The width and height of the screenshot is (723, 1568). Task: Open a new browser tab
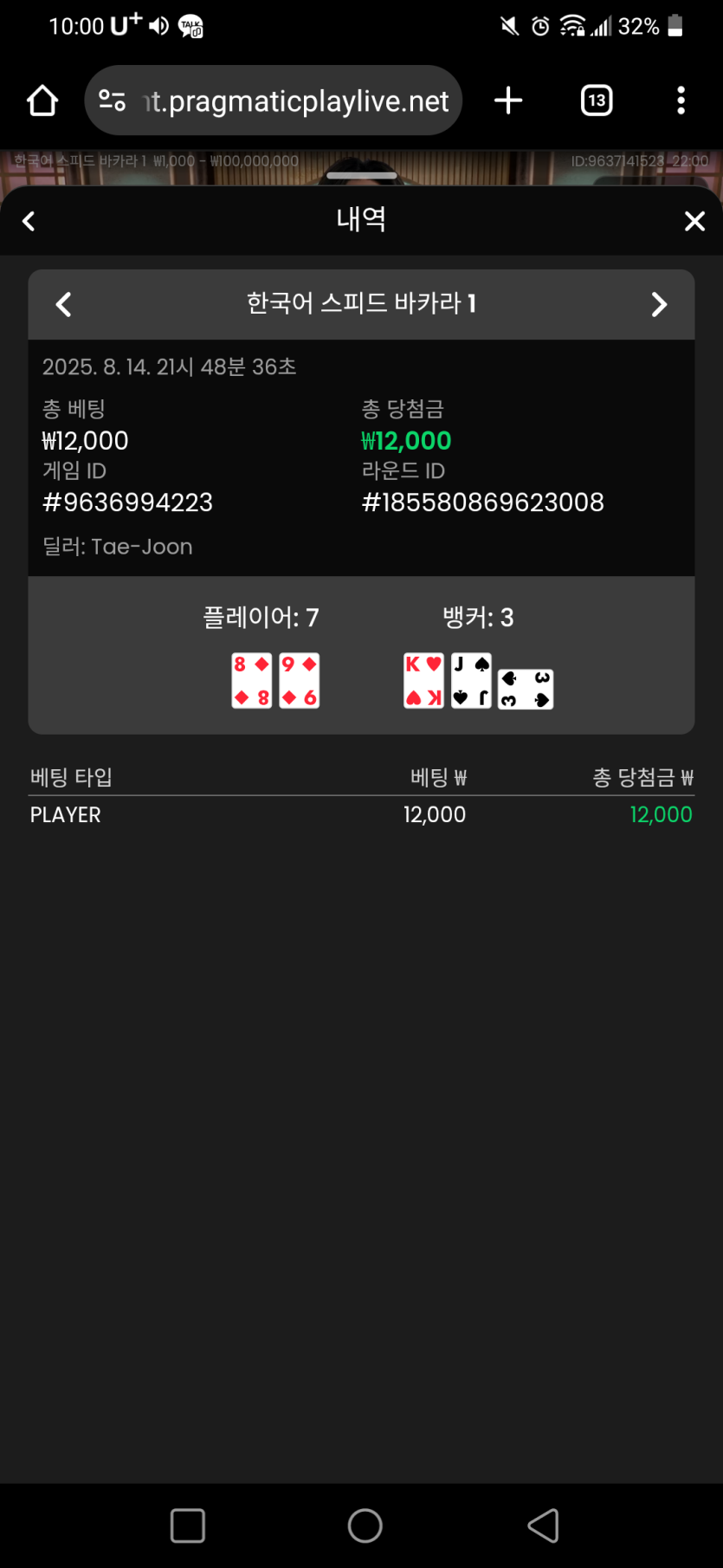coord(508,101)
